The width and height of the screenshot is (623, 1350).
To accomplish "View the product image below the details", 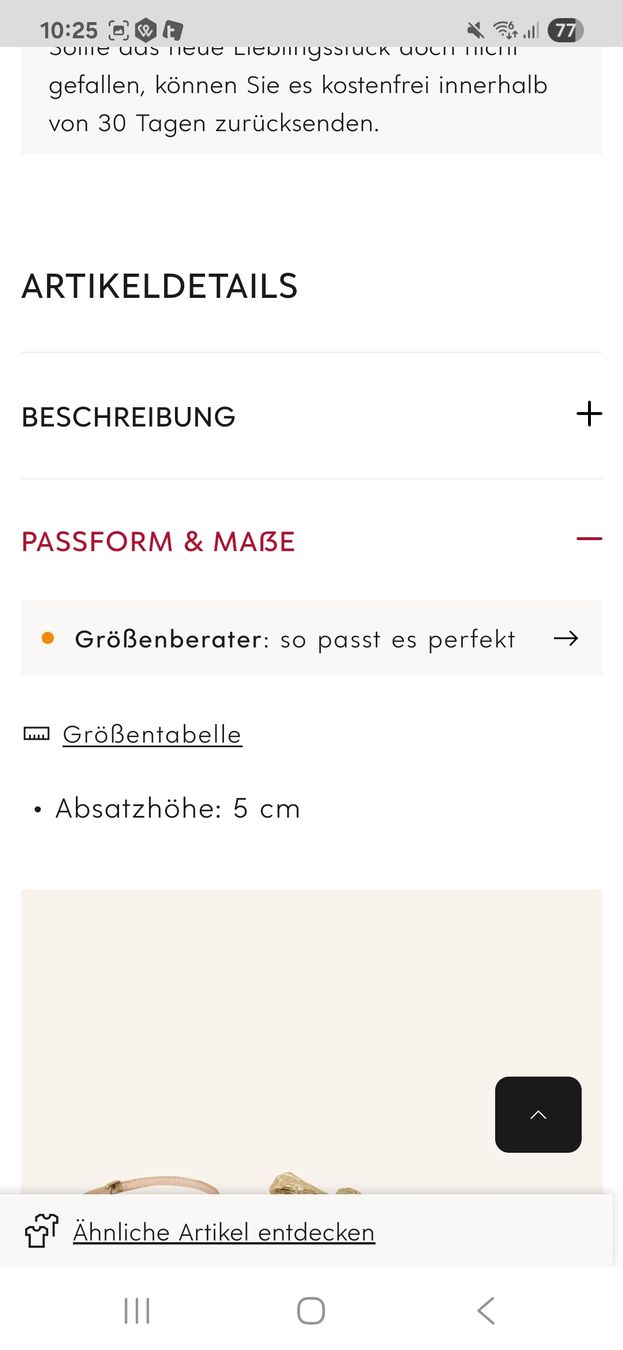I will tap(311, 1042).
